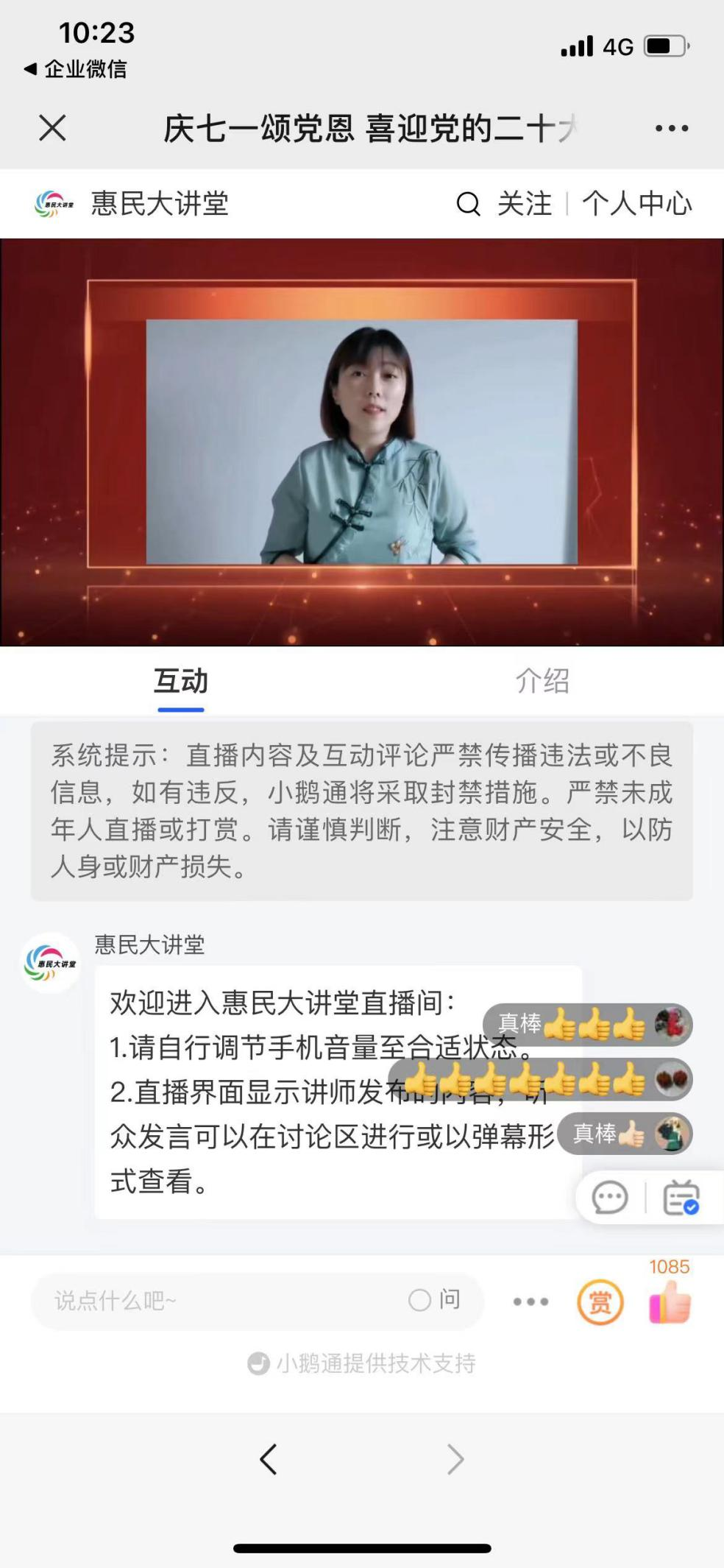Focus the 说点什么吧 comment input

(x=221, y=1301)
